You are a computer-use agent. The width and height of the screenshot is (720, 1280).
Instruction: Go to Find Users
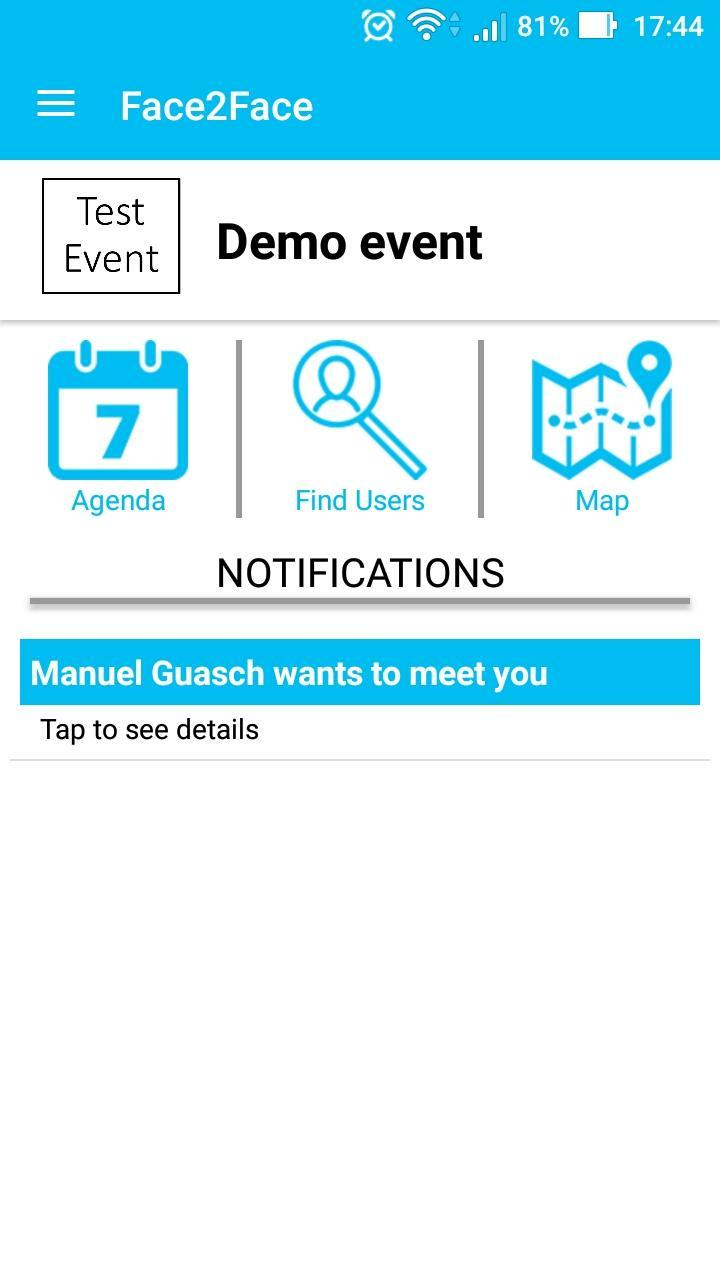tap(360, 427)
